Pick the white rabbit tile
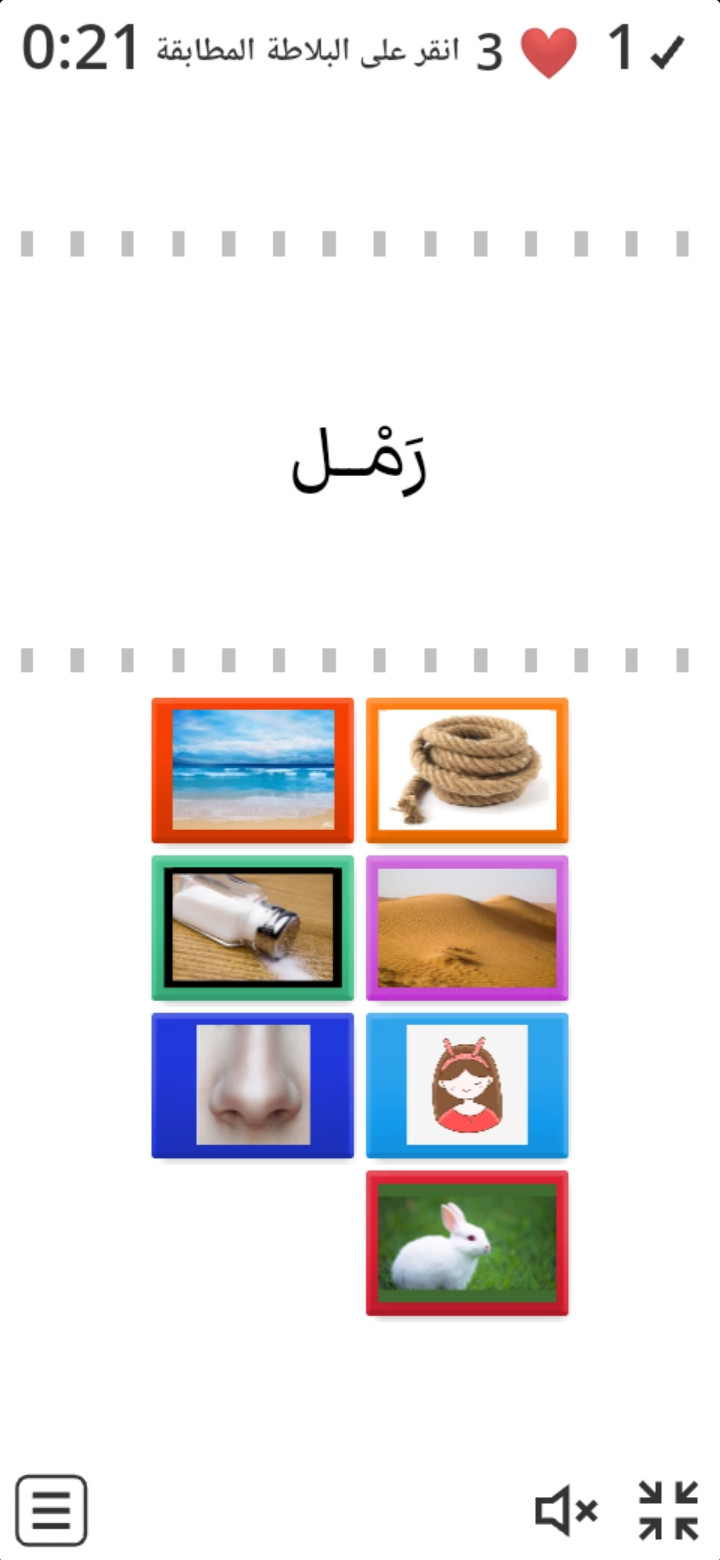The image size is (720, 1560). click(x=467, y=1242)
